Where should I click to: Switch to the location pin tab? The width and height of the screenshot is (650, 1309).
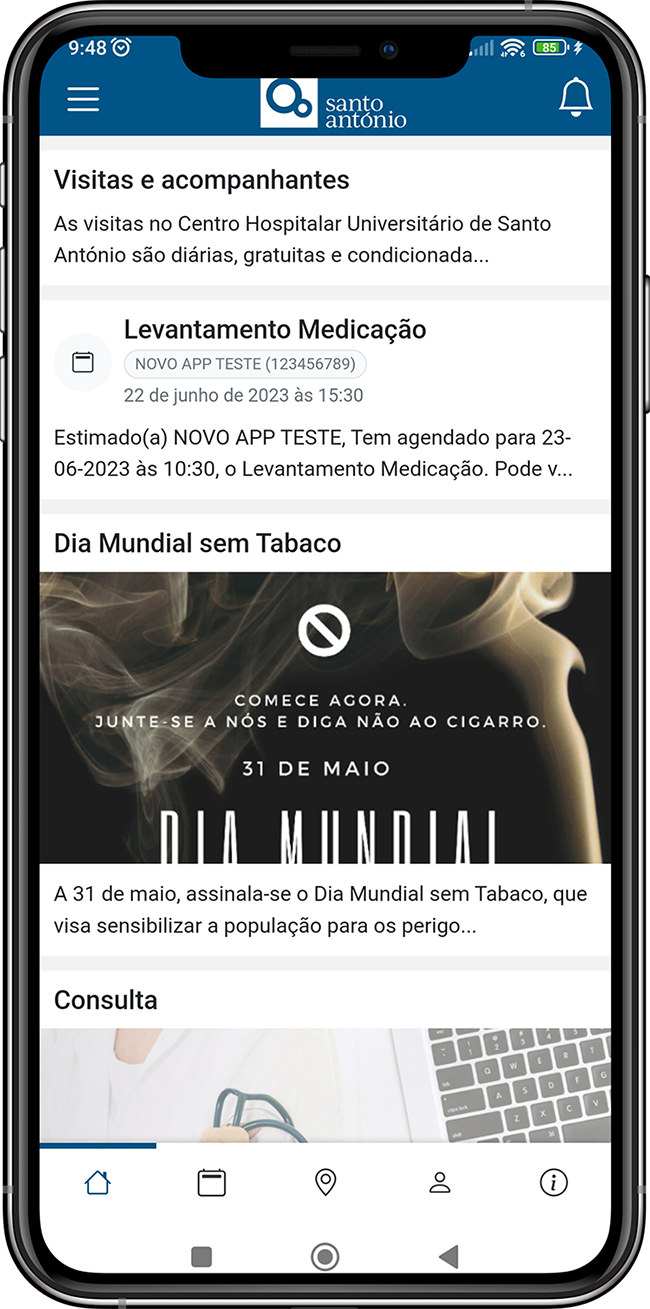click(x=325, y=1183)
